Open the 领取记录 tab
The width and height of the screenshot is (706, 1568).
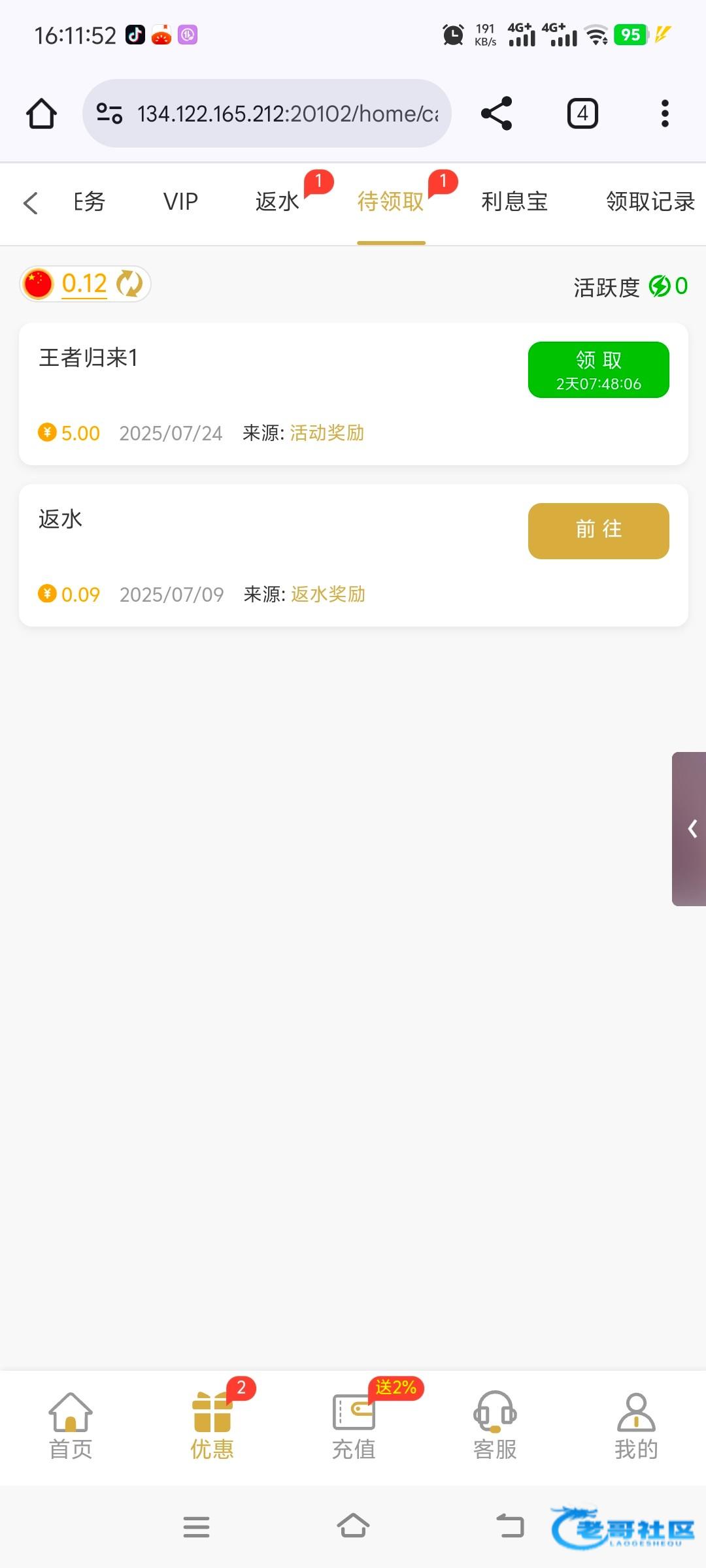[650, 202]
